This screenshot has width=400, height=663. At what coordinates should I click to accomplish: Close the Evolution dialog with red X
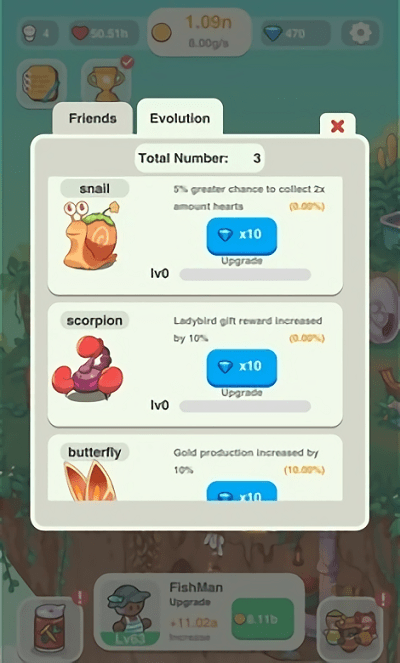tap(337, 126)
